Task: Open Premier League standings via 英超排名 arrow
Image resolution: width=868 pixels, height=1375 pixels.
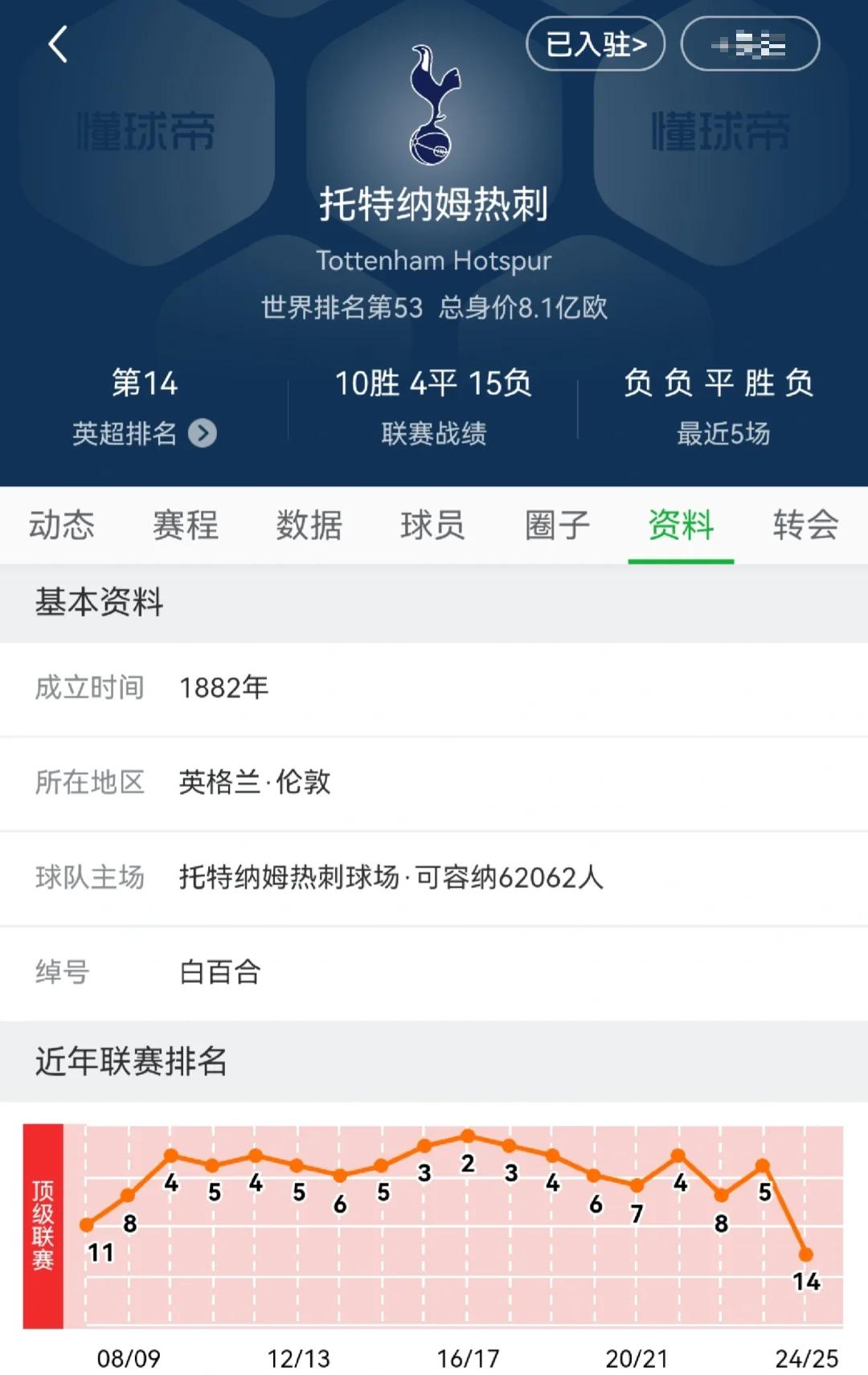Action: point(205,432)
